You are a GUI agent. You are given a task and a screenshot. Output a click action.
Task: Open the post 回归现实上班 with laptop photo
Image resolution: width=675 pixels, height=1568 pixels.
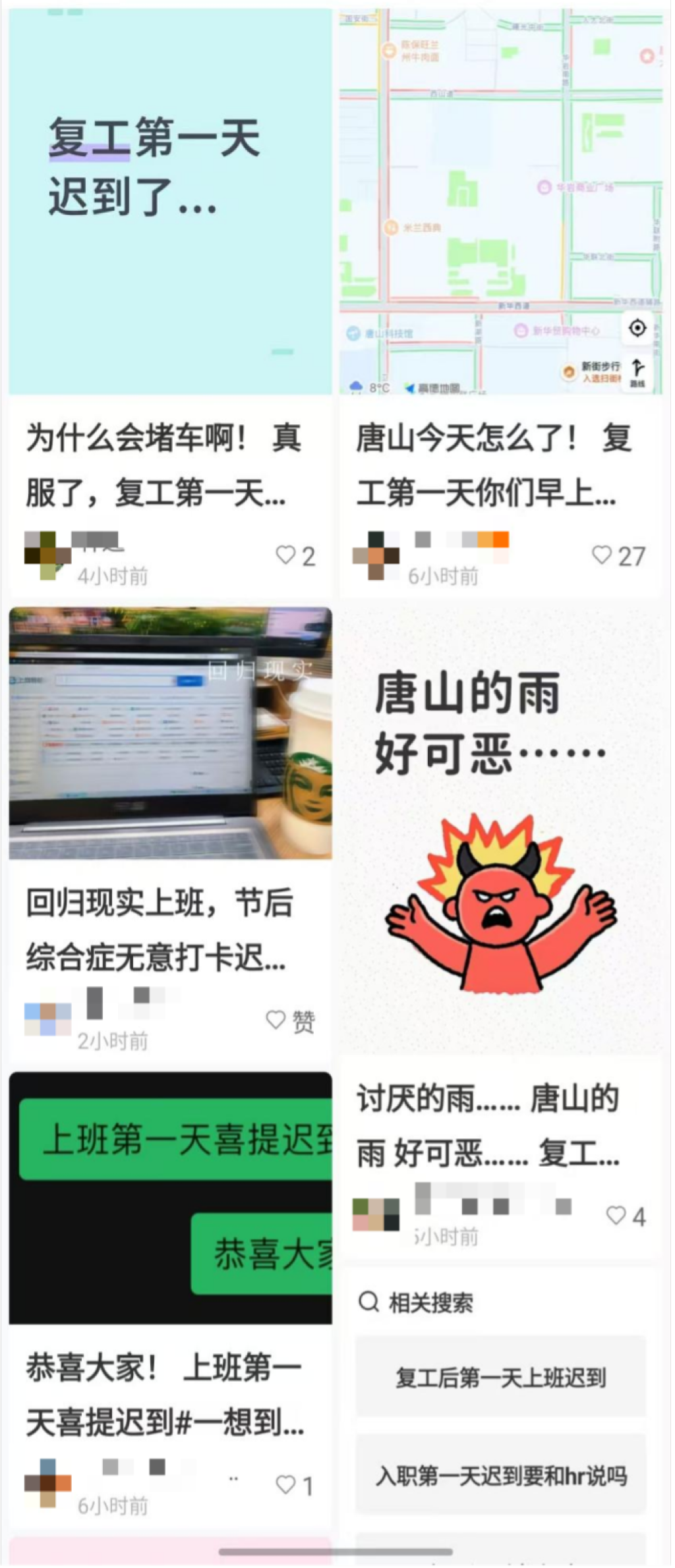click(170, 733)
